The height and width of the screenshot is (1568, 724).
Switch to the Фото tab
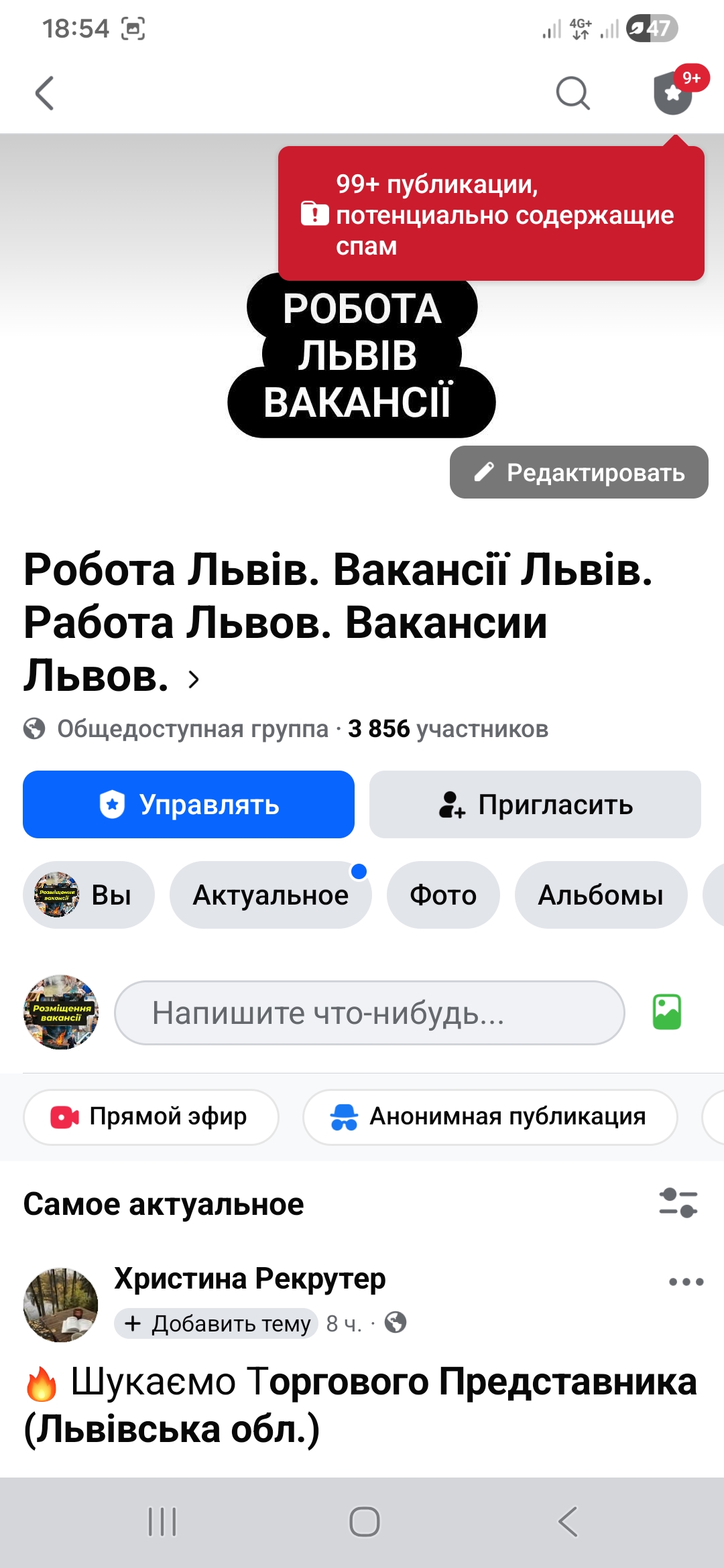click(x=443, y=895)
